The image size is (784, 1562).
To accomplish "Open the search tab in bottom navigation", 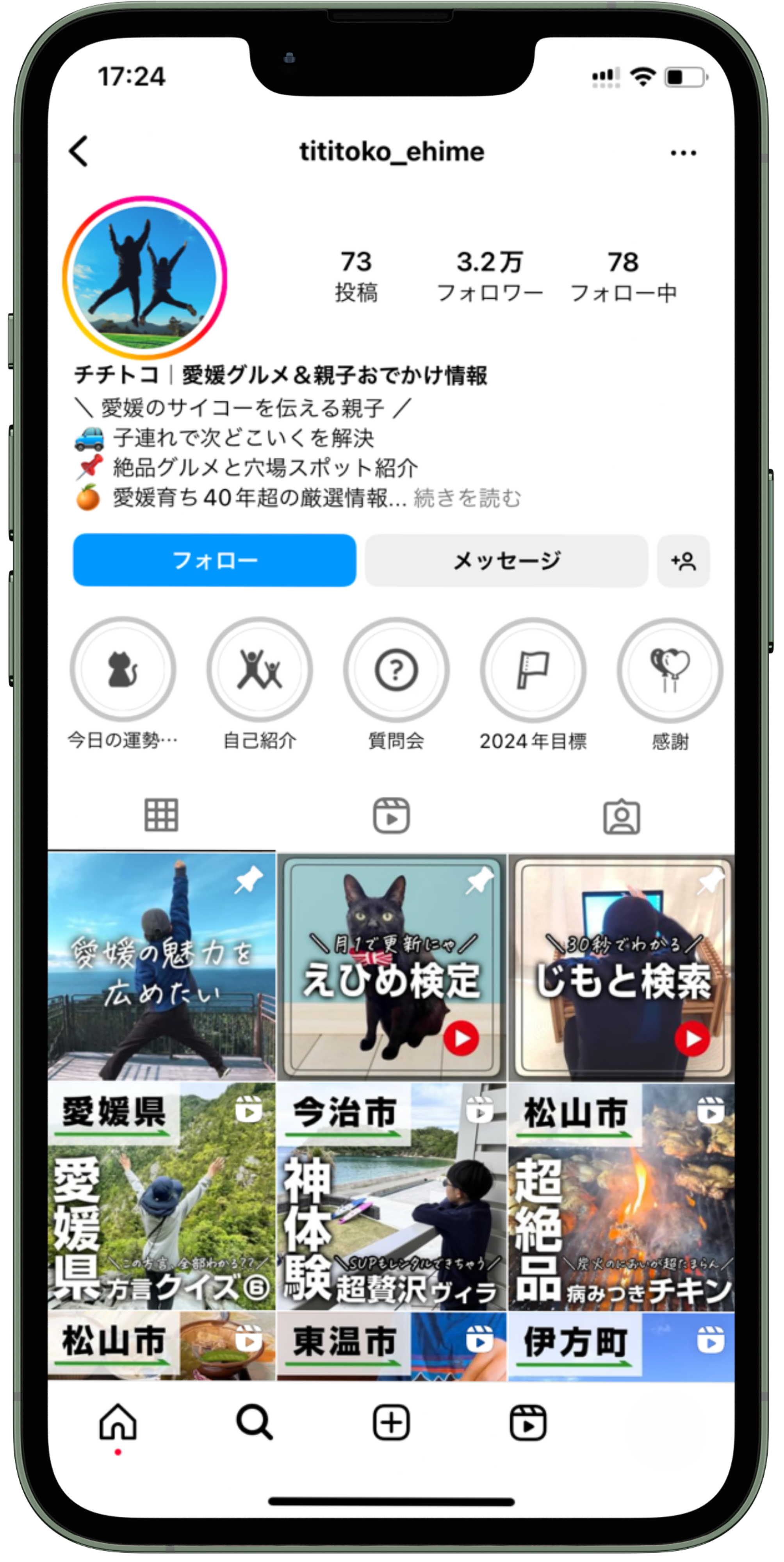I will pos(254,1423).
